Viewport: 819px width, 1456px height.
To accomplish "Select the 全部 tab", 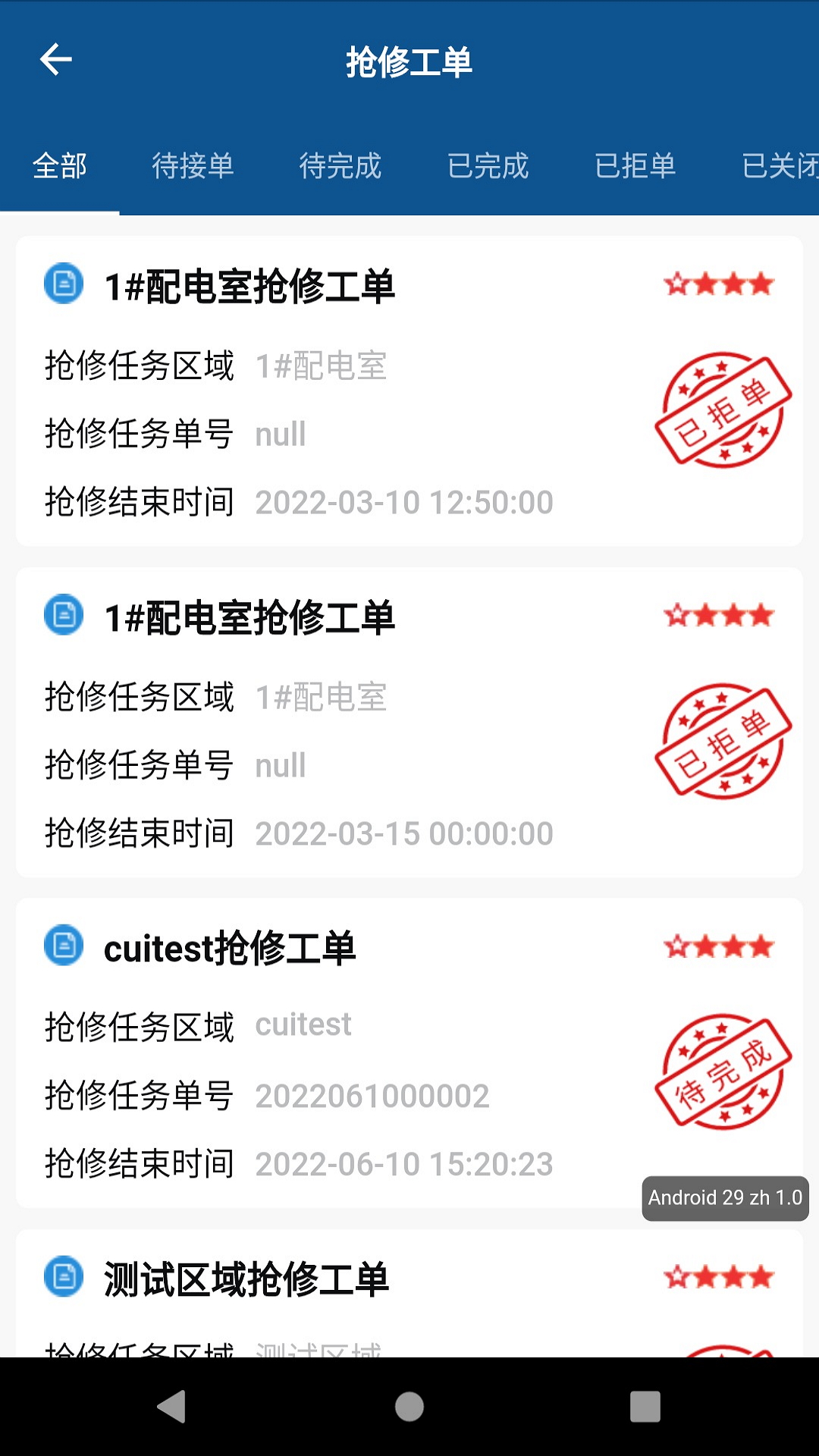I will tap(60, 166).
